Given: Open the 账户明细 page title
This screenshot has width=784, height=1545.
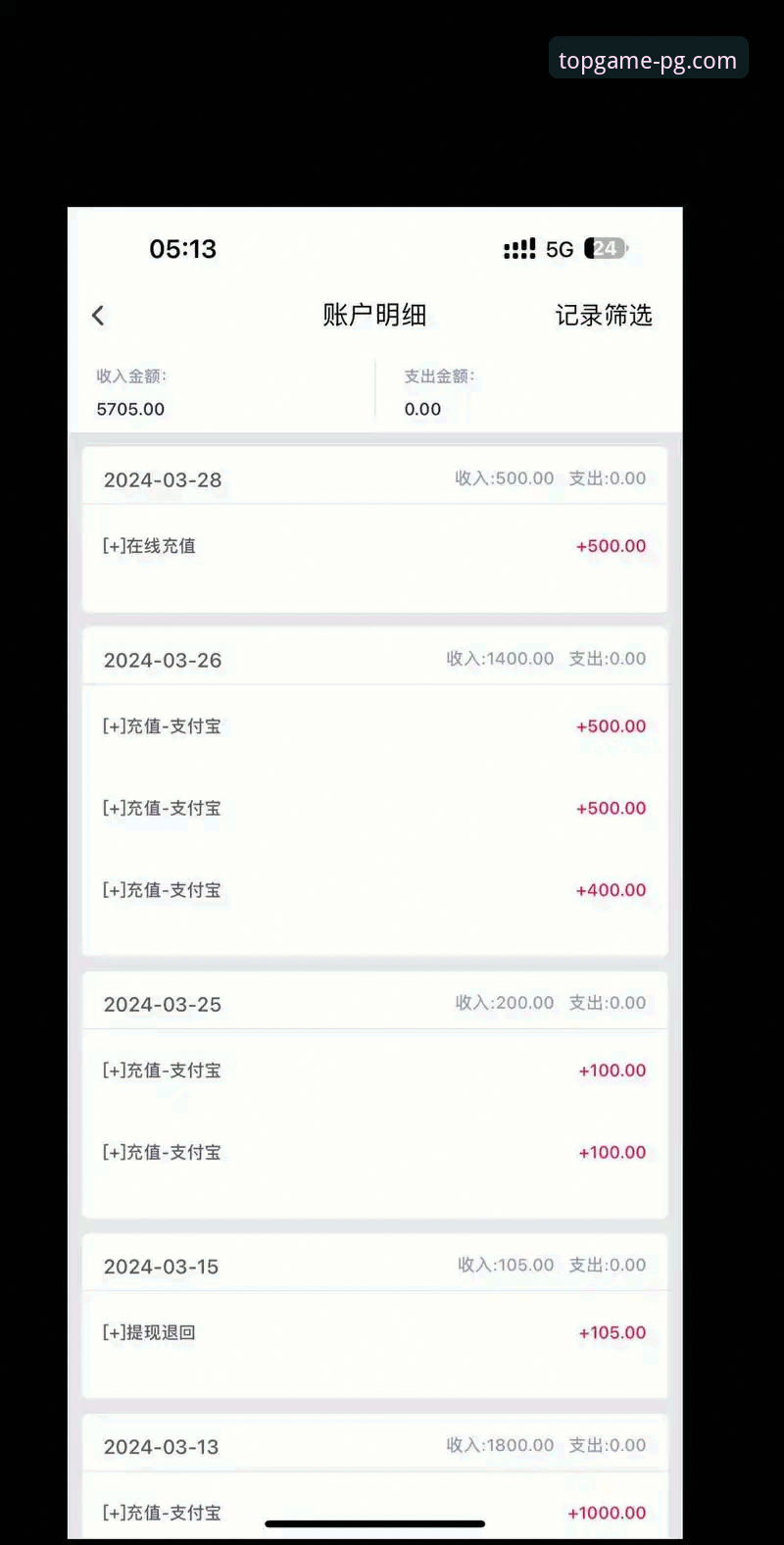Looking at the screenshot, I should pyautogui.click(x=374, y=315).
